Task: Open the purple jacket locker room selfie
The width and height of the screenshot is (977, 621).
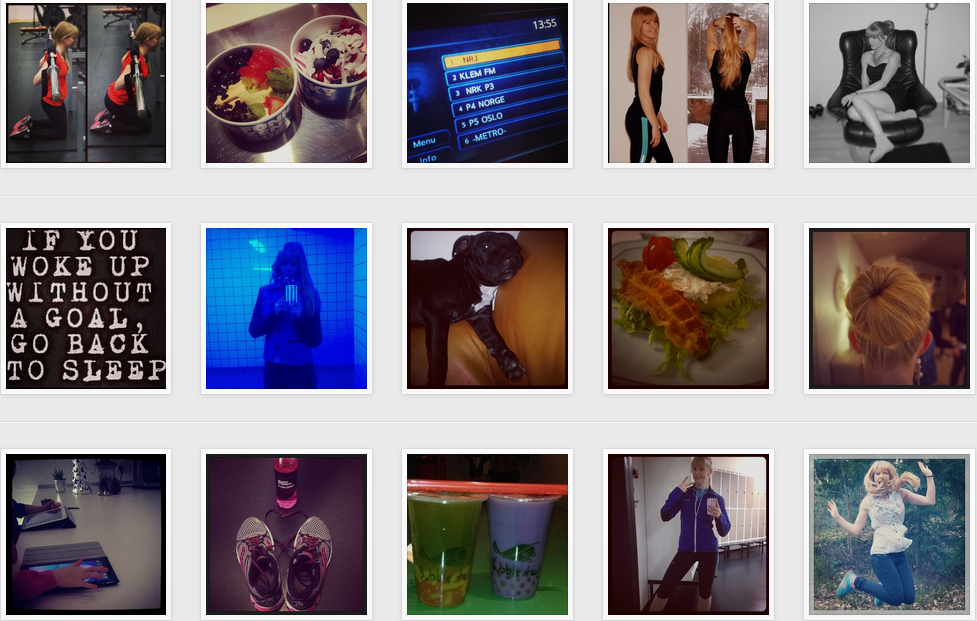Action: (x=688, y=534)
